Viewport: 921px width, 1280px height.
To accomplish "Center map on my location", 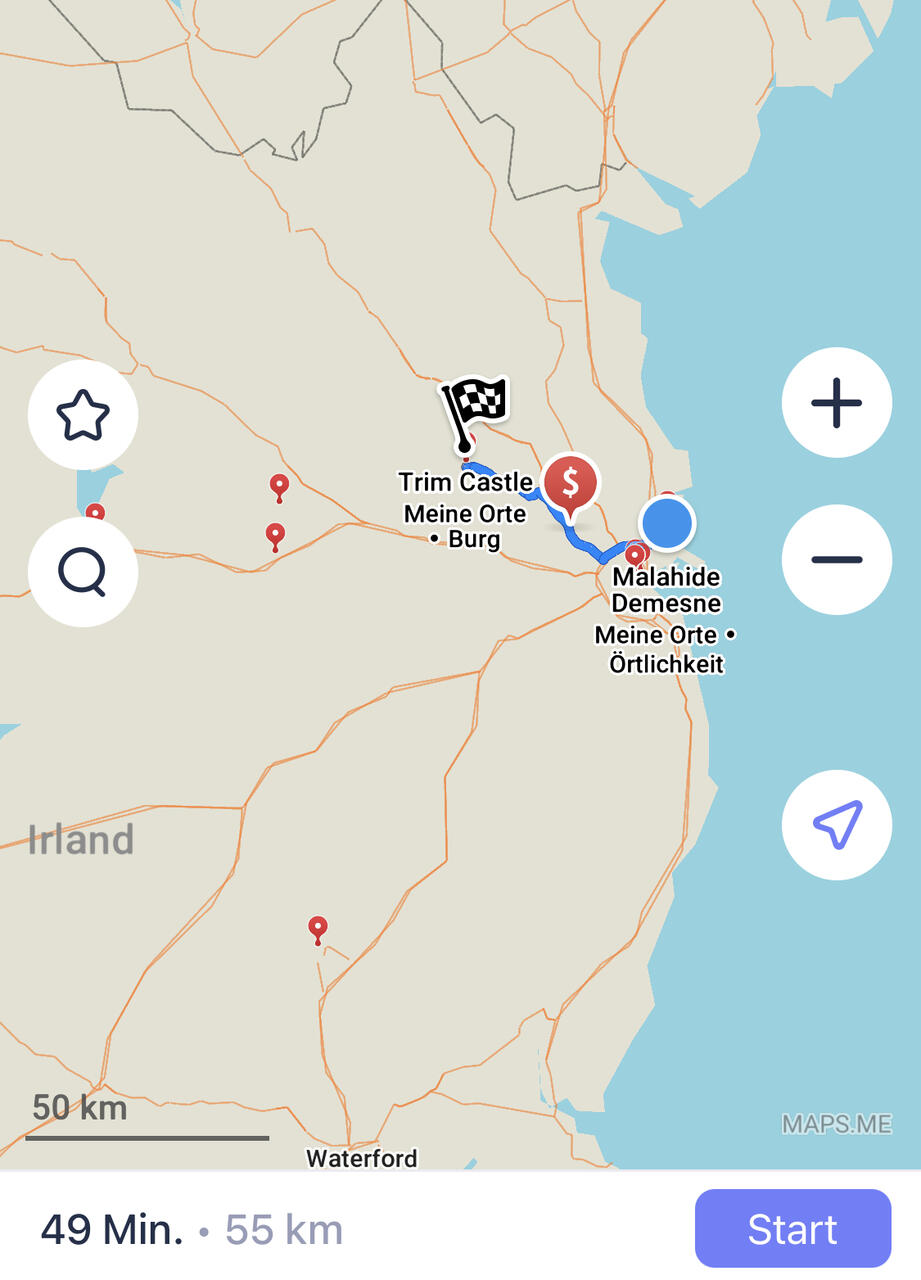I will pyautogui.click(x=836, y=825).
